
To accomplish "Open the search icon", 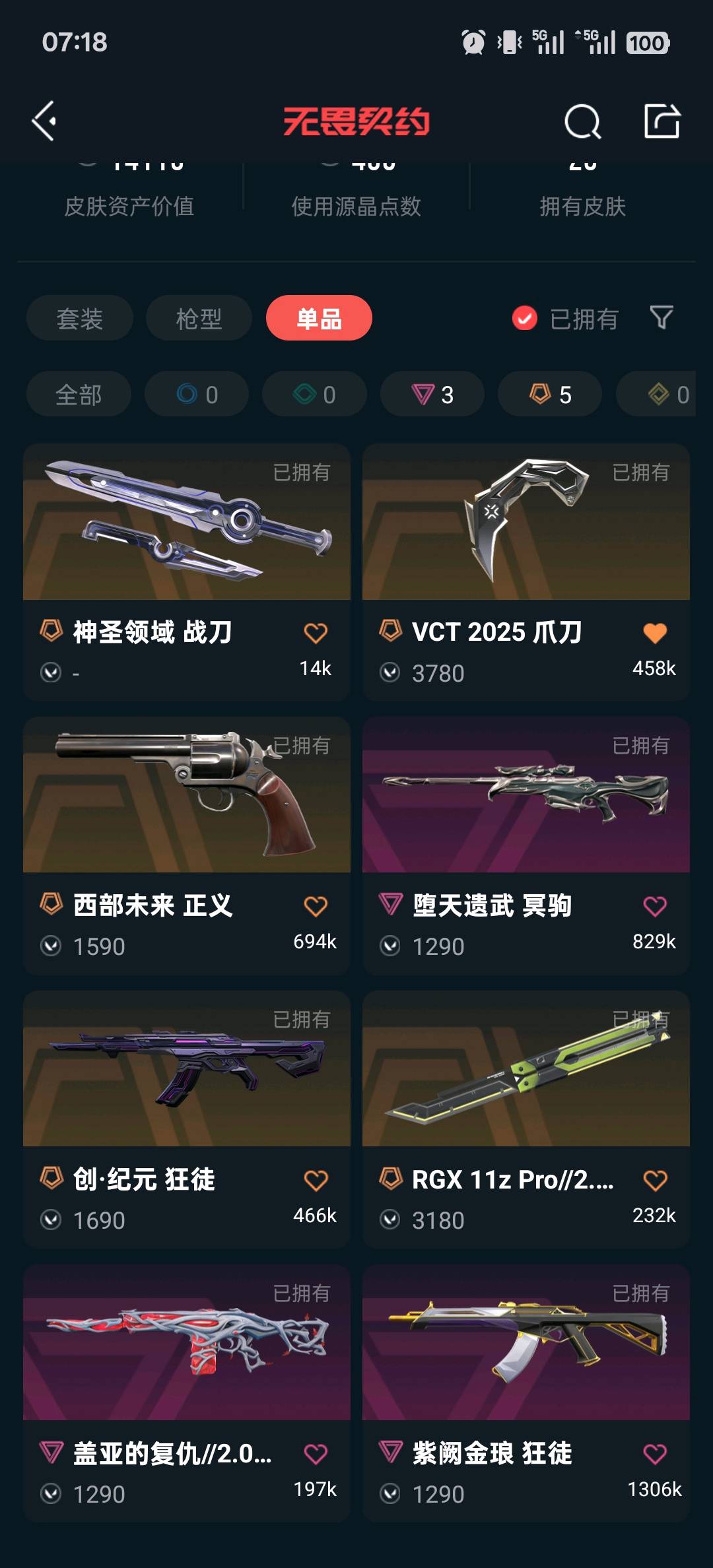I will coord(582,121).
